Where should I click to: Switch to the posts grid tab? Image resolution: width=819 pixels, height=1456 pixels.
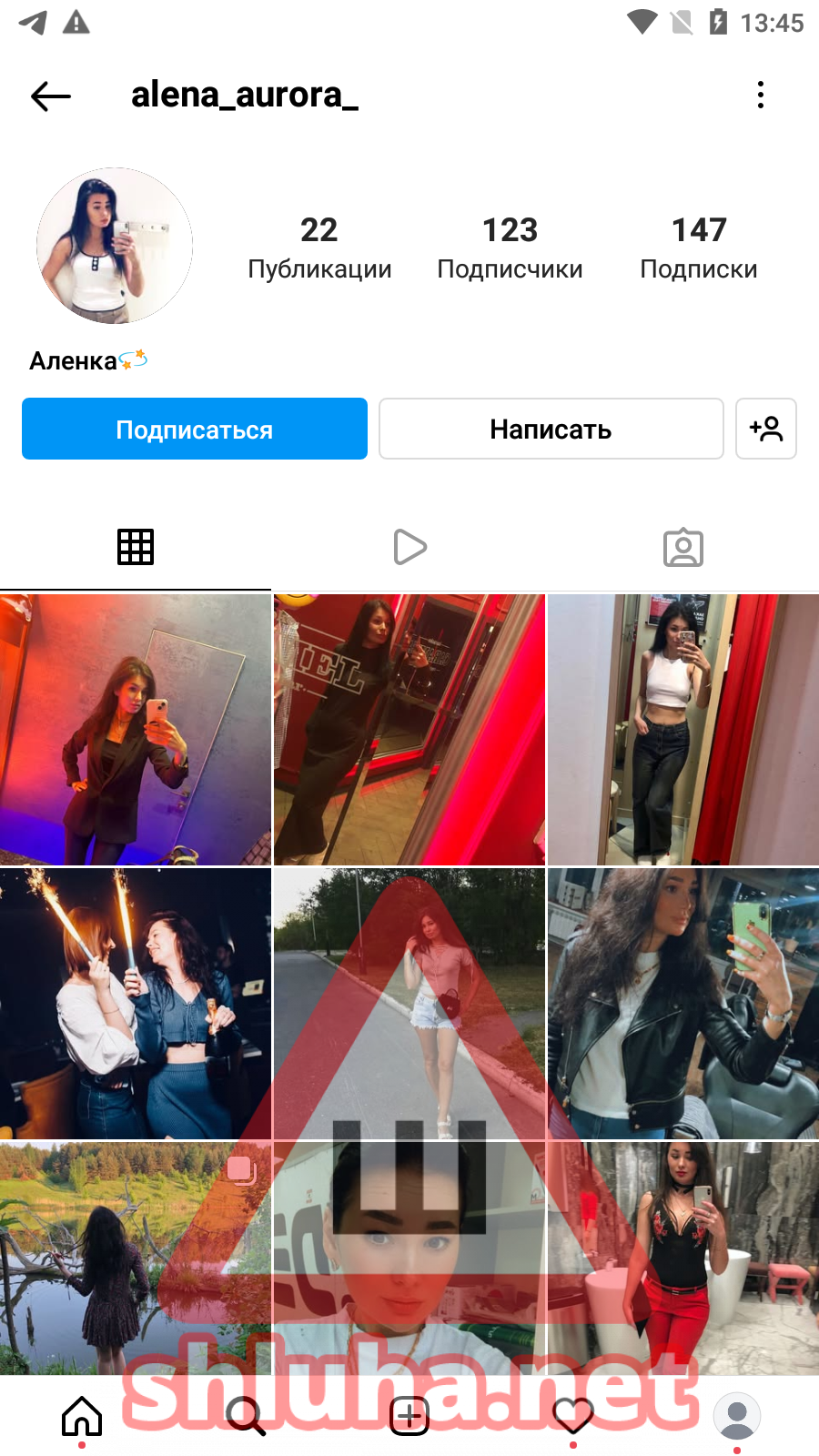click(x=136, y=547)
